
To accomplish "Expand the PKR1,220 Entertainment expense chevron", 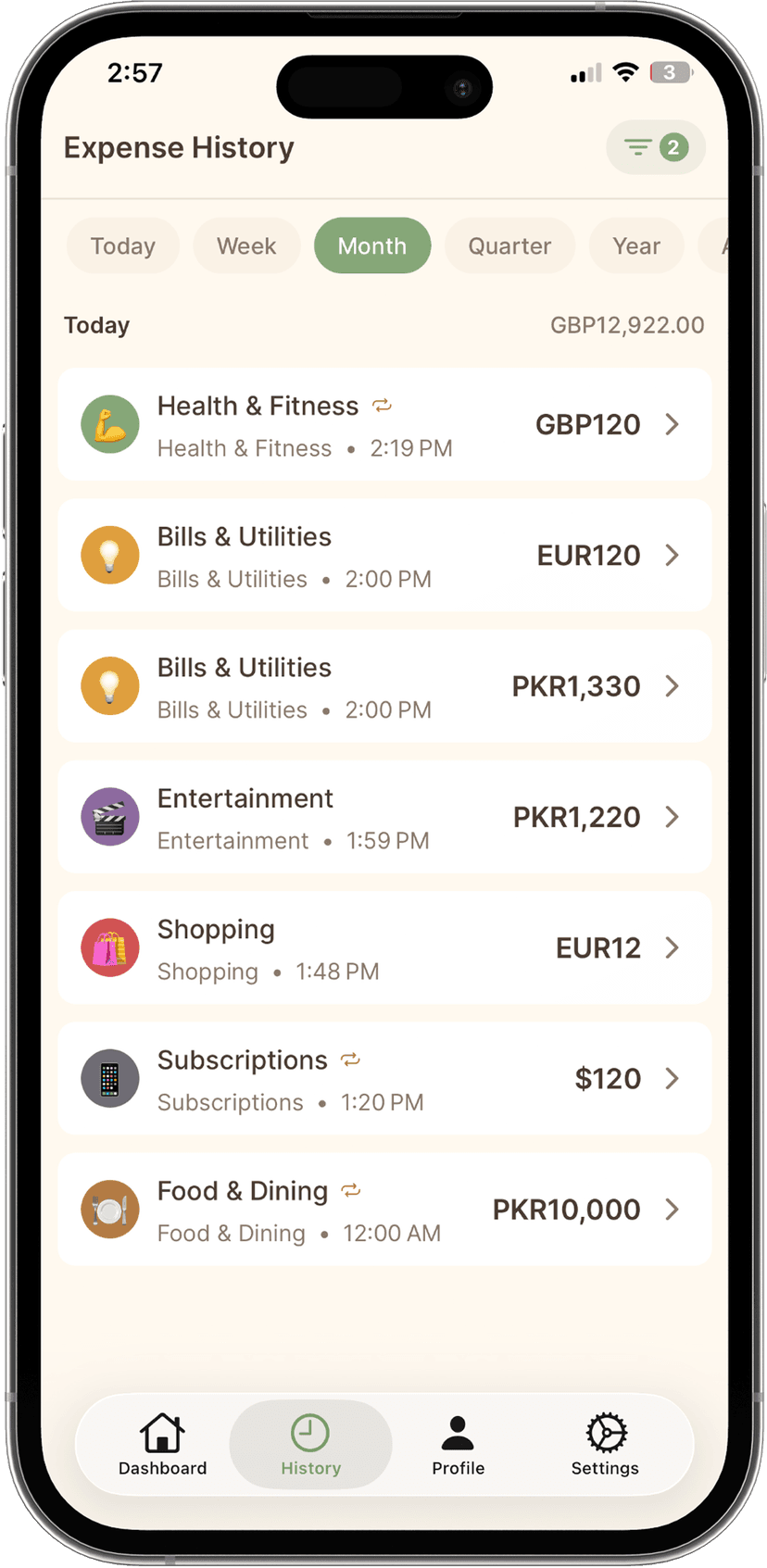I will pos(673,817).
